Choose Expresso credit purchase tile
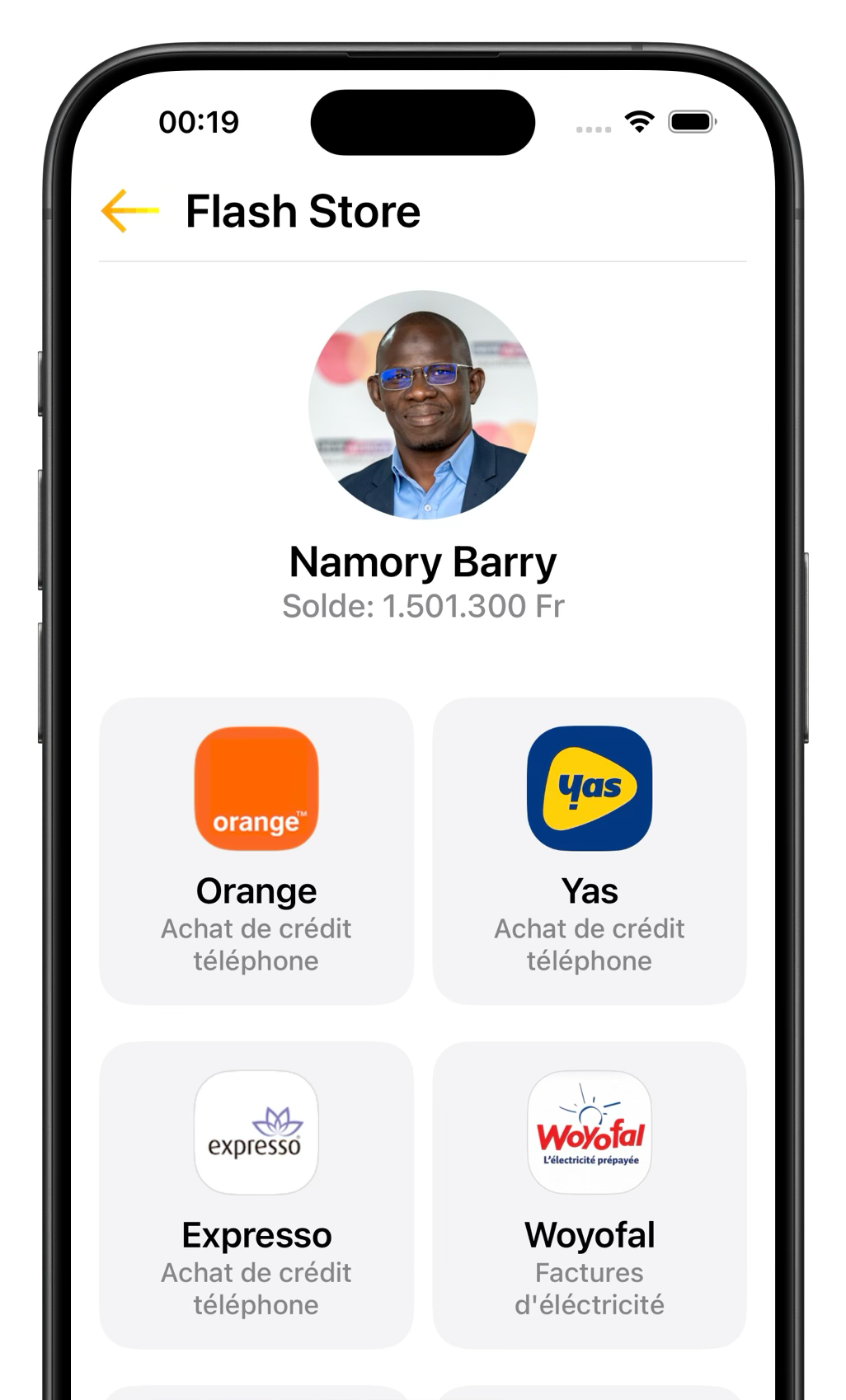Image resolution: width=846 pixels, height=1400 pixels. point(256,1194)
